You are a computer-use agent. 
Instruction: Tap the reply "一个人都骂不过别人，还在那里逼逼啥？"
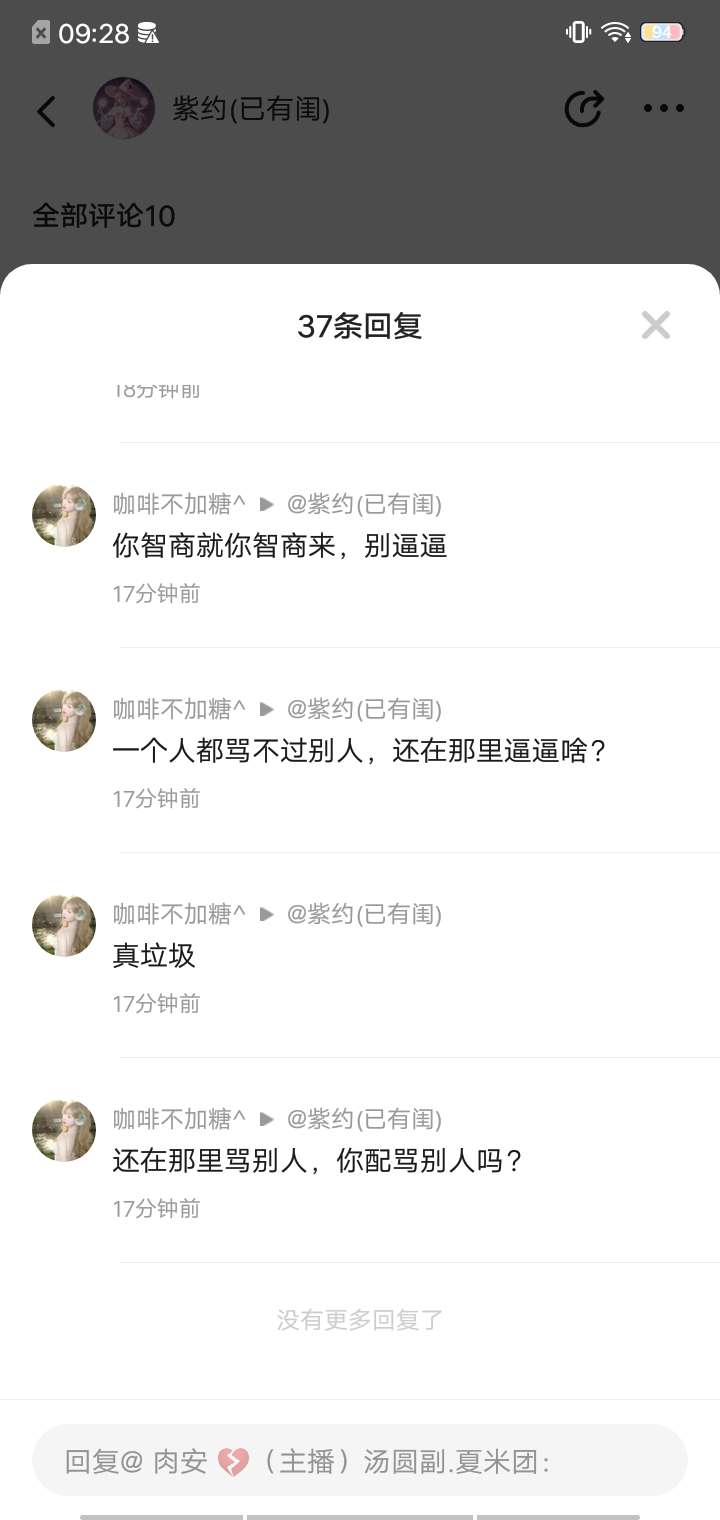point(360,751)
